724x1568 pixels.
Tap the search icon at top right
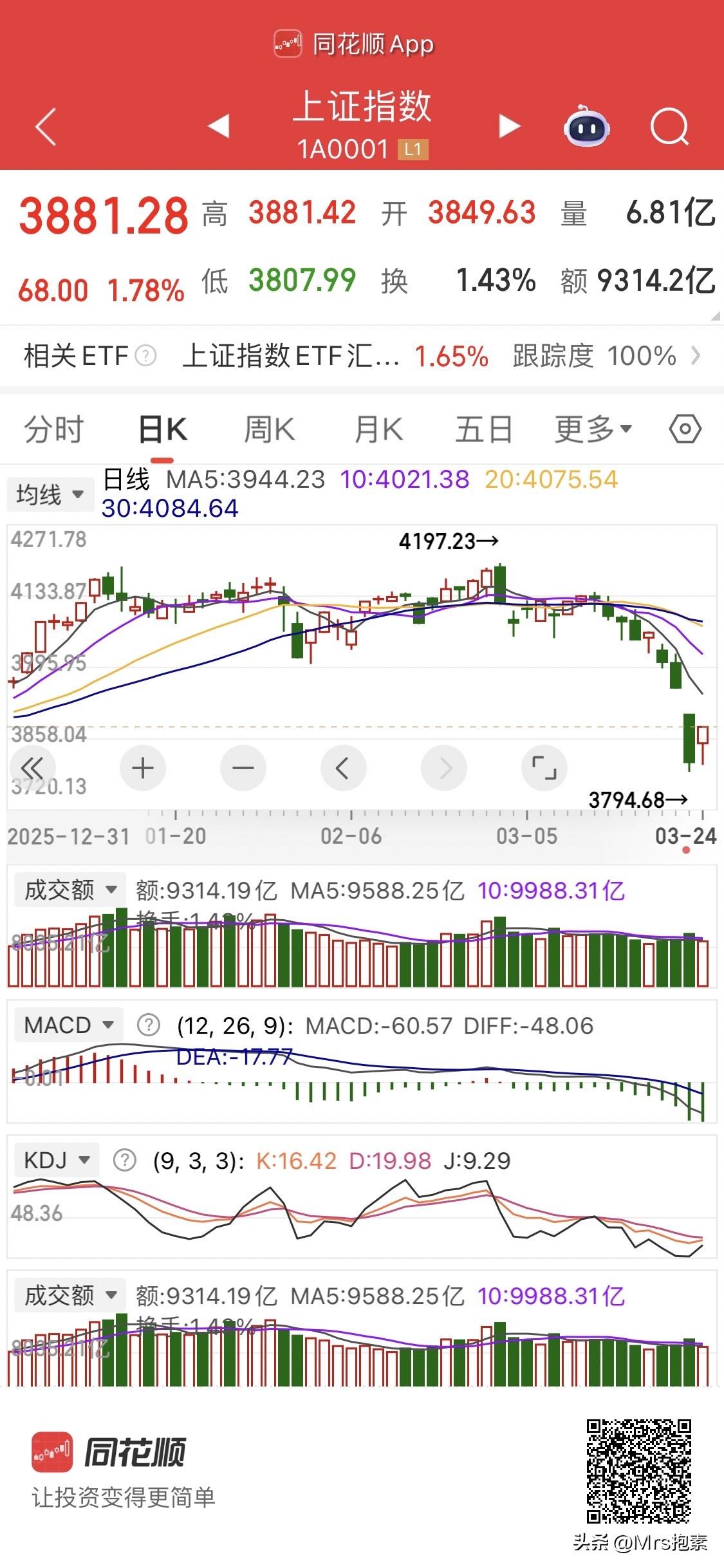[670, 127]
